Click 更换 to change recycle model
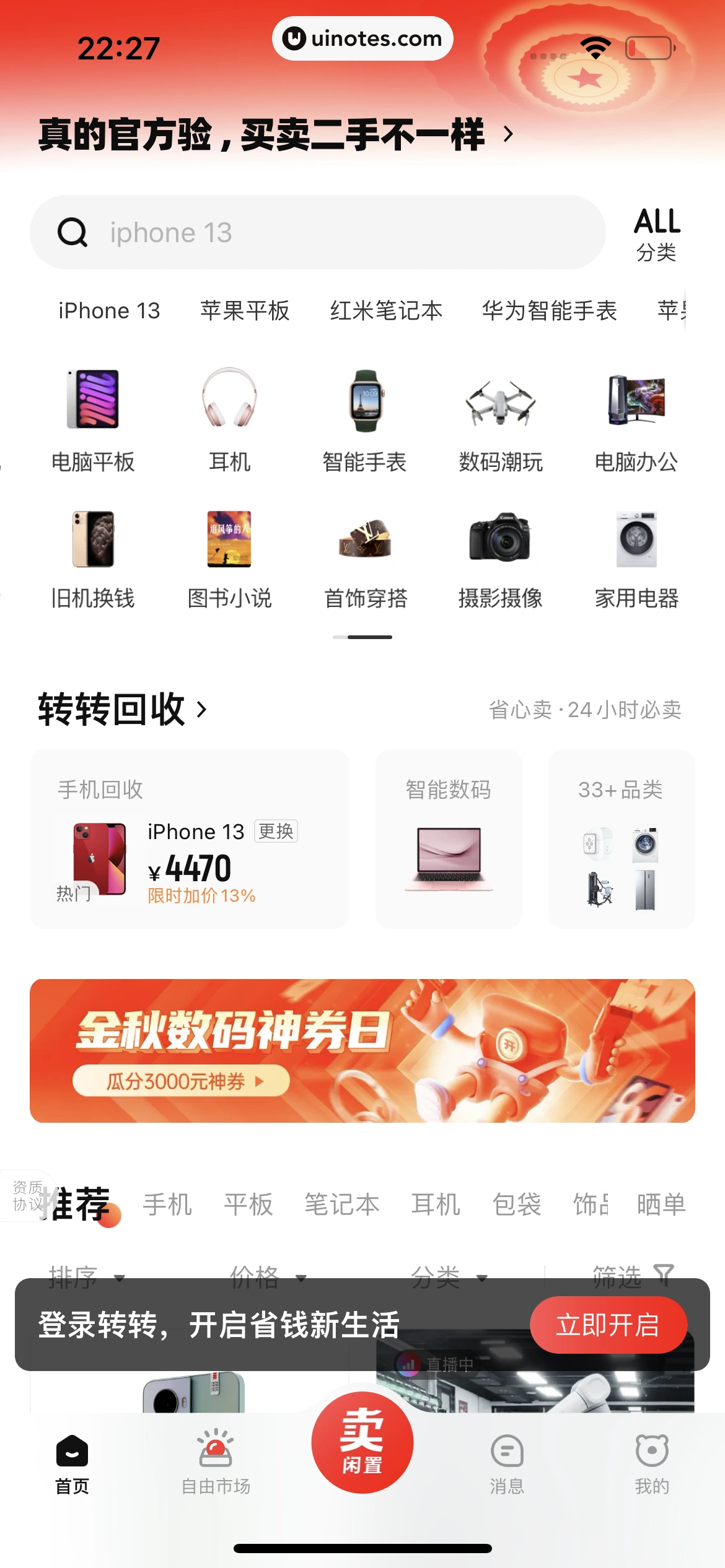This screenshot has width=725, height=1568. coord(275,832)
